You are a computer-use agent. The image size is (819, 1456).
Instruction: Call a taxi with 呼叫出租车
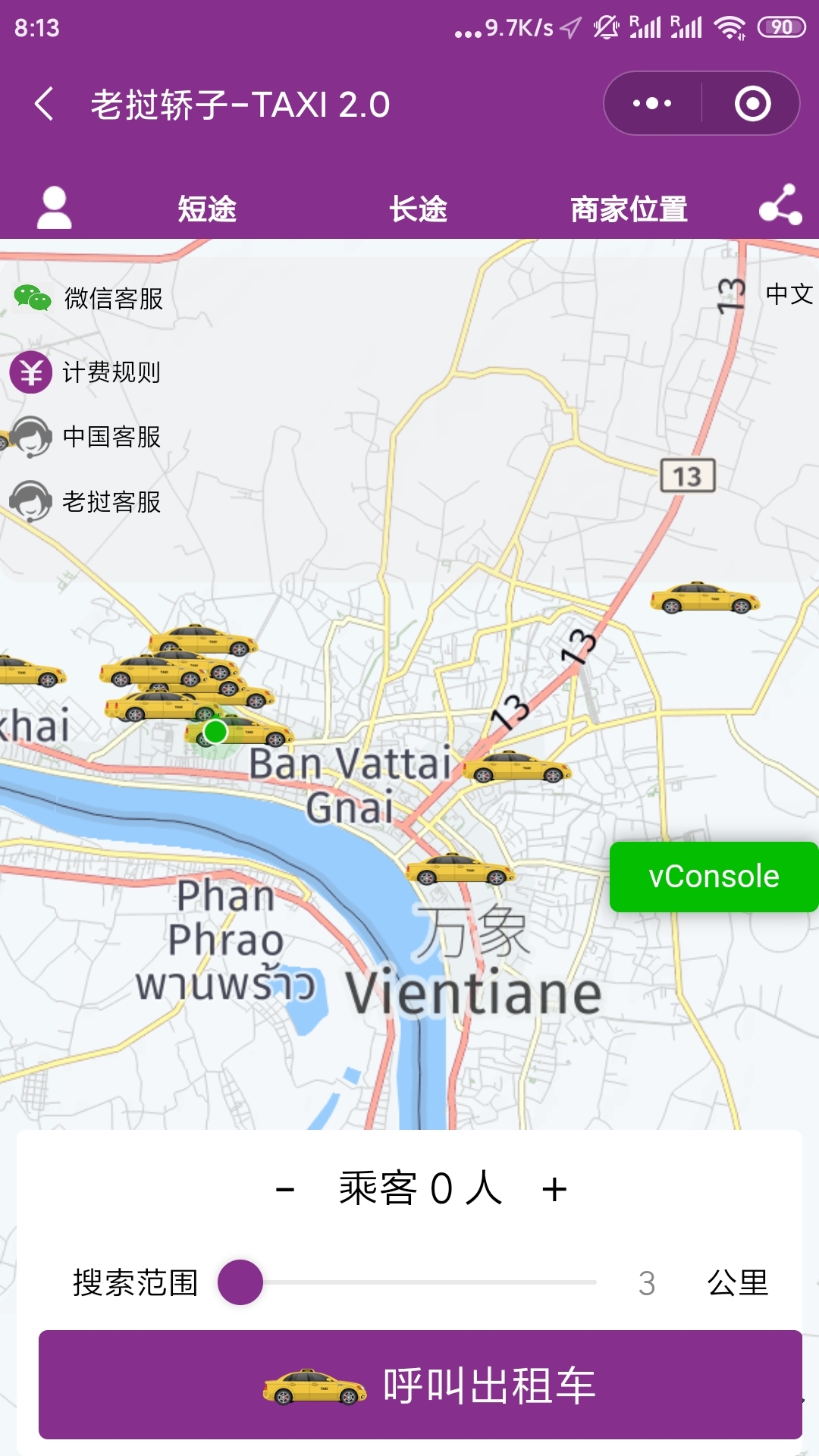click(420, 1385)
